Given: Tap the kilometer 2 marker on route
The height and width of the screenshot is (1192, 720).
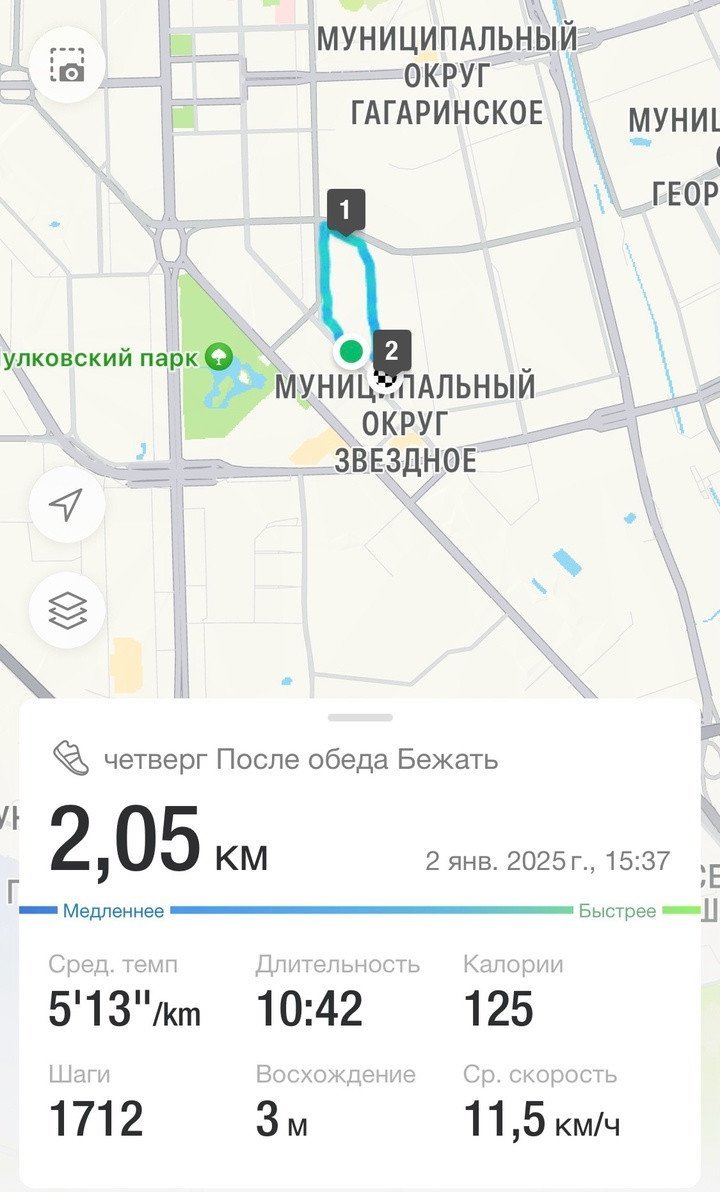Looking at the screenshot, I should tap(391, 351).
